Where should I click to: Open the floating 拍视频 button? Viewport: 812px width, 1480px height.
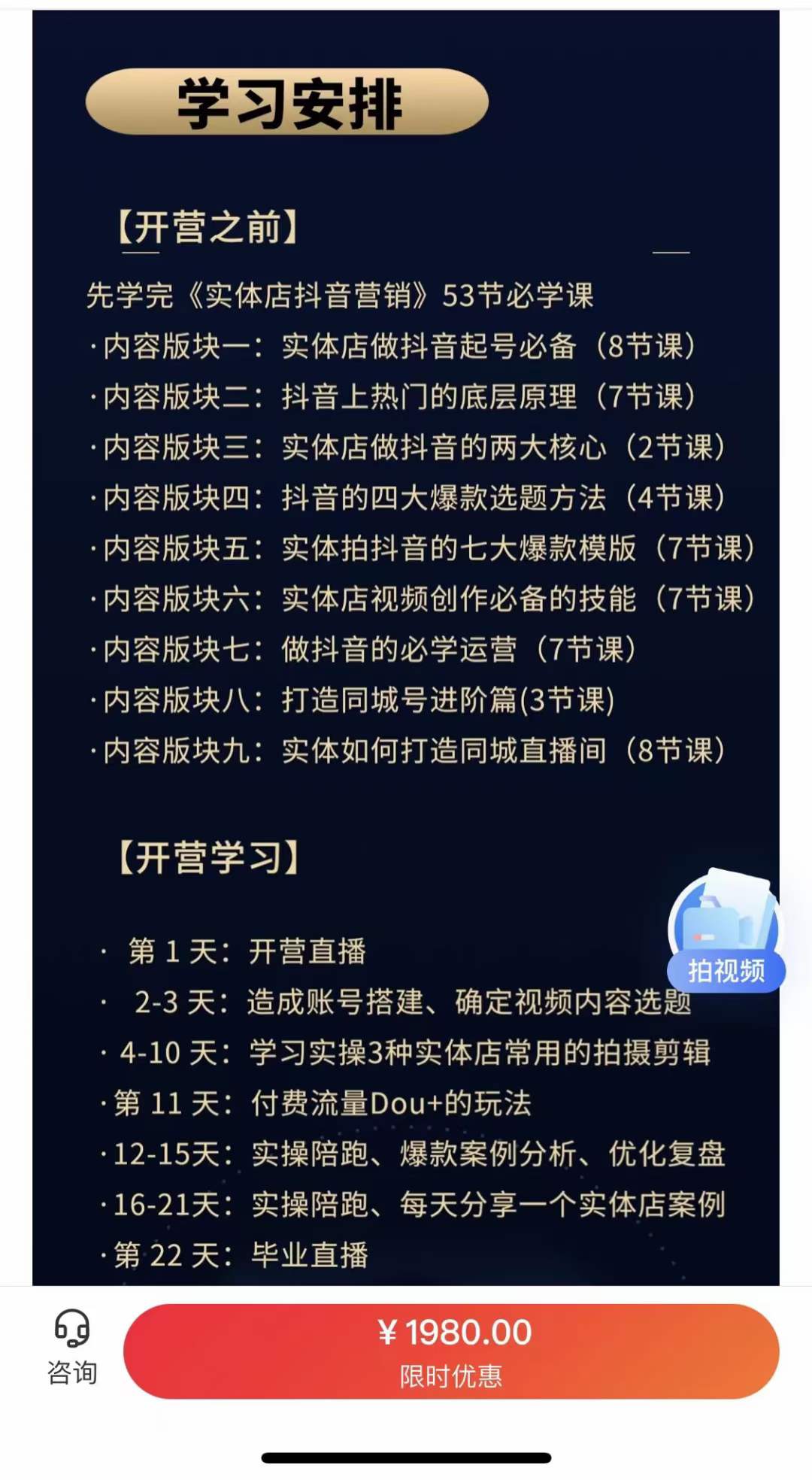[x=726, y=931]
